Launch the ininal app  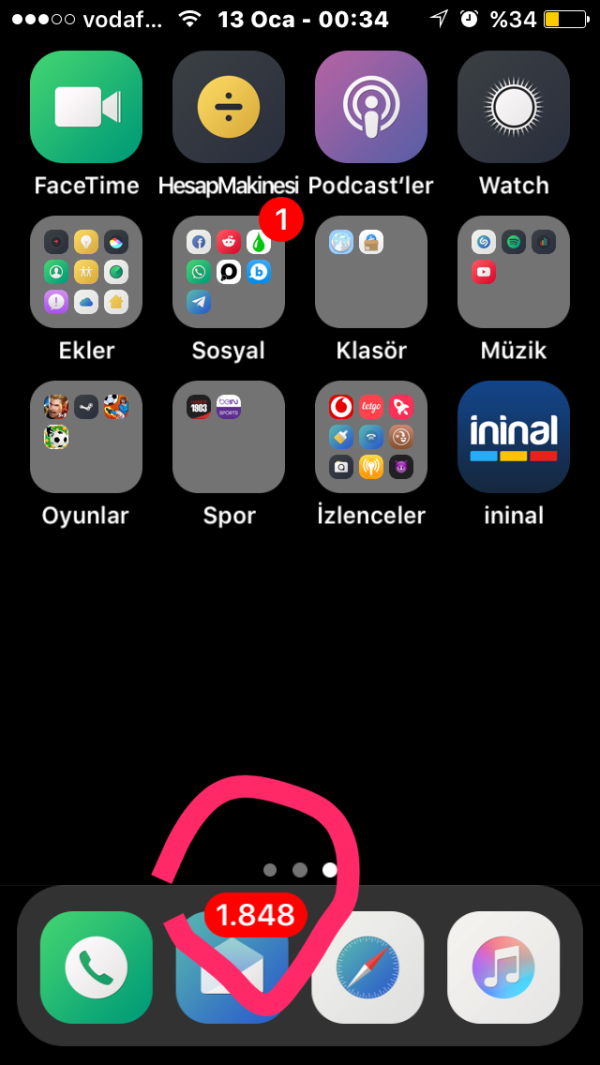click(514, 437)
